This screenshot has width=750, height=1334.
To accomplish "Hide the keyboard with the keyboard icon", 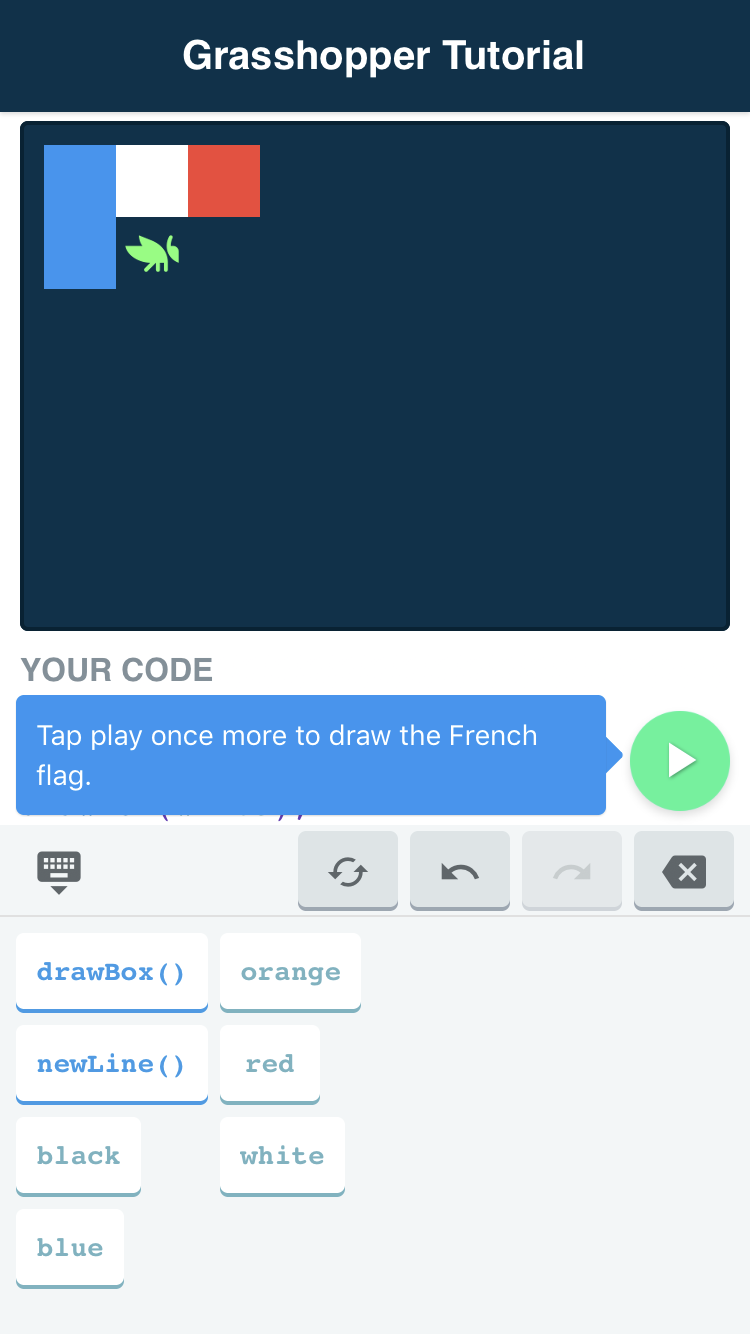I will (x=59, y=872).
